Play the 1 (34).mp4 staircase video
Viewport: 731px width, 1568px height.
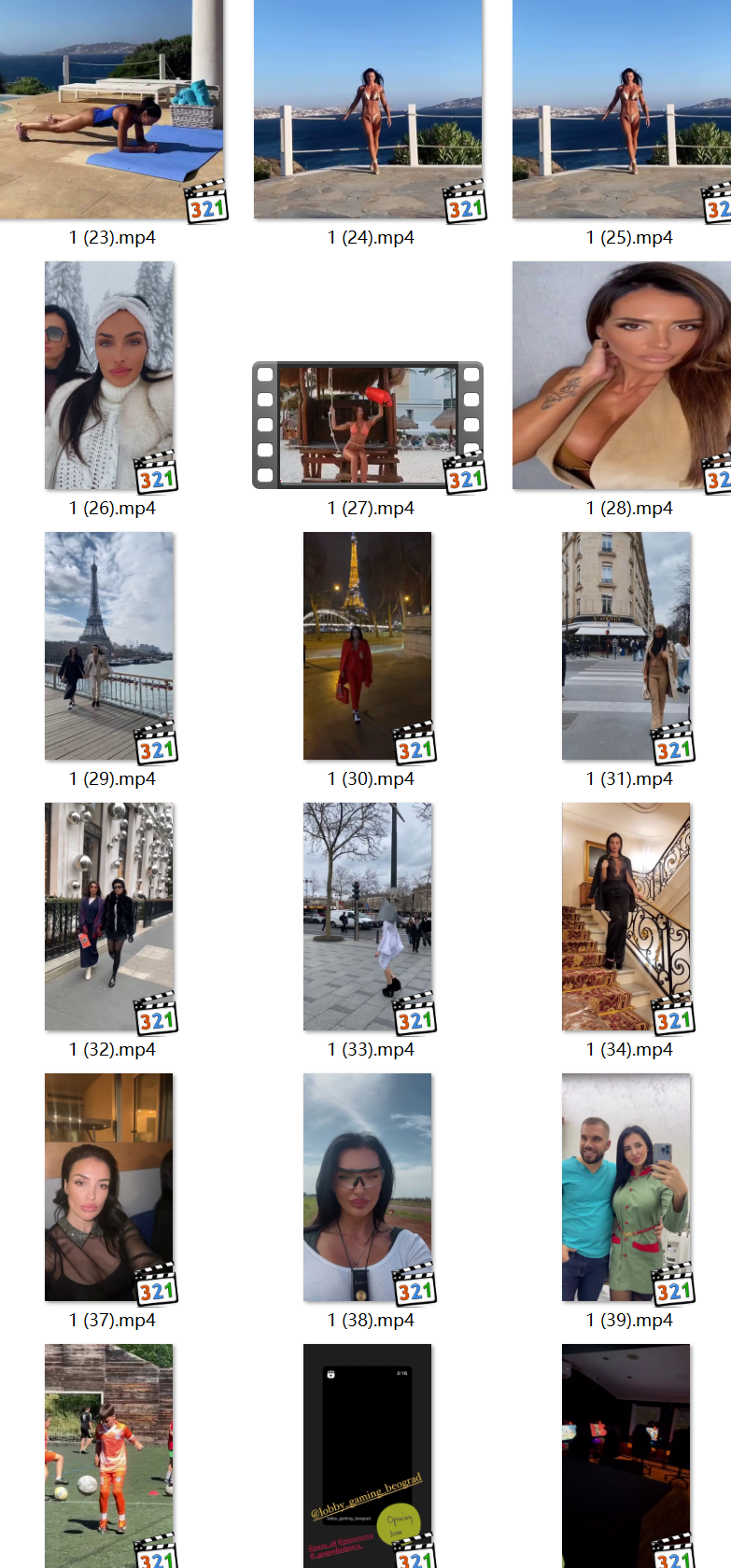(x=626, y=917)
